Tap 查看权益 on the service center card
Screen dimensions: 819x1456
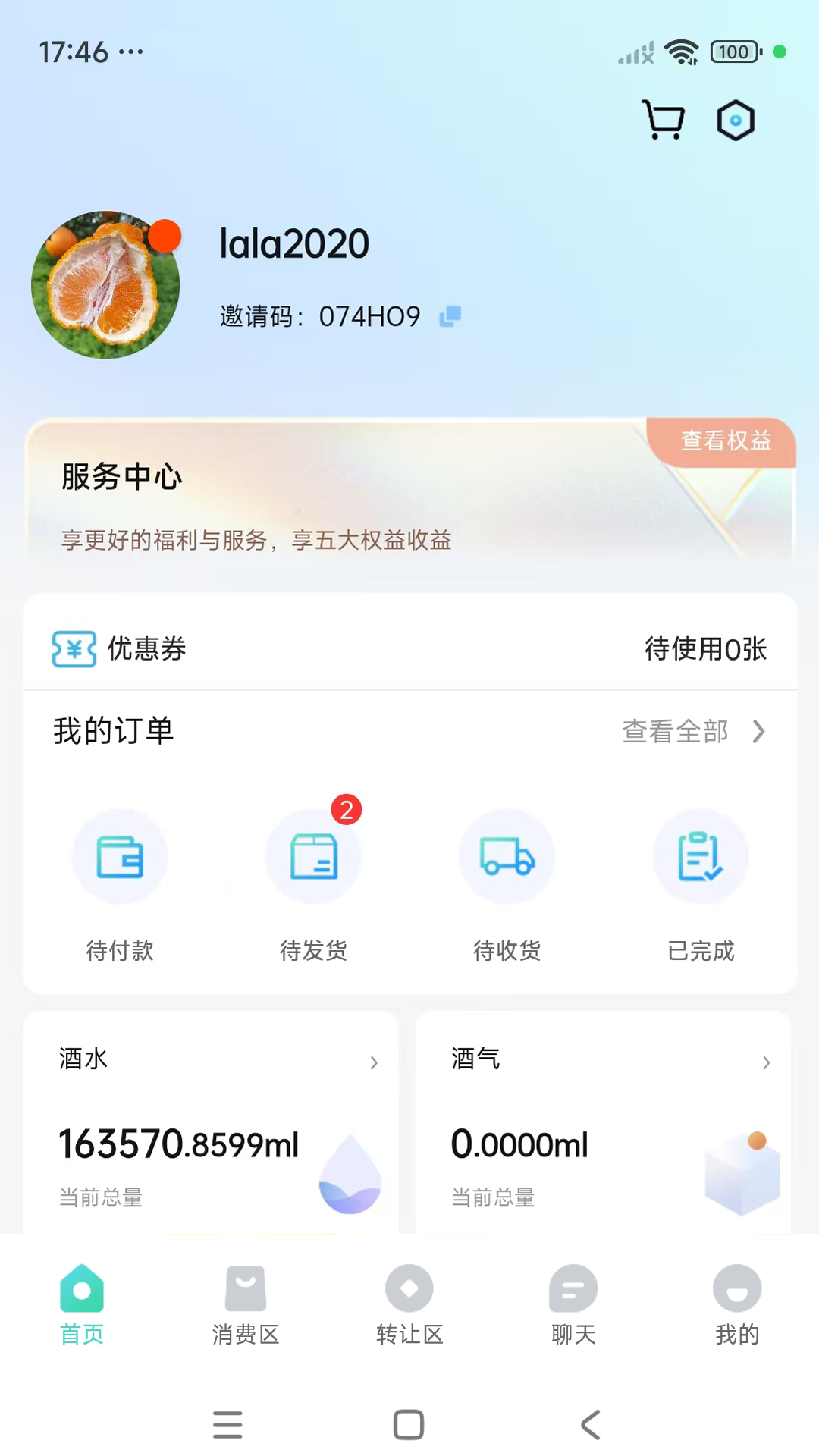click(725, 441)
